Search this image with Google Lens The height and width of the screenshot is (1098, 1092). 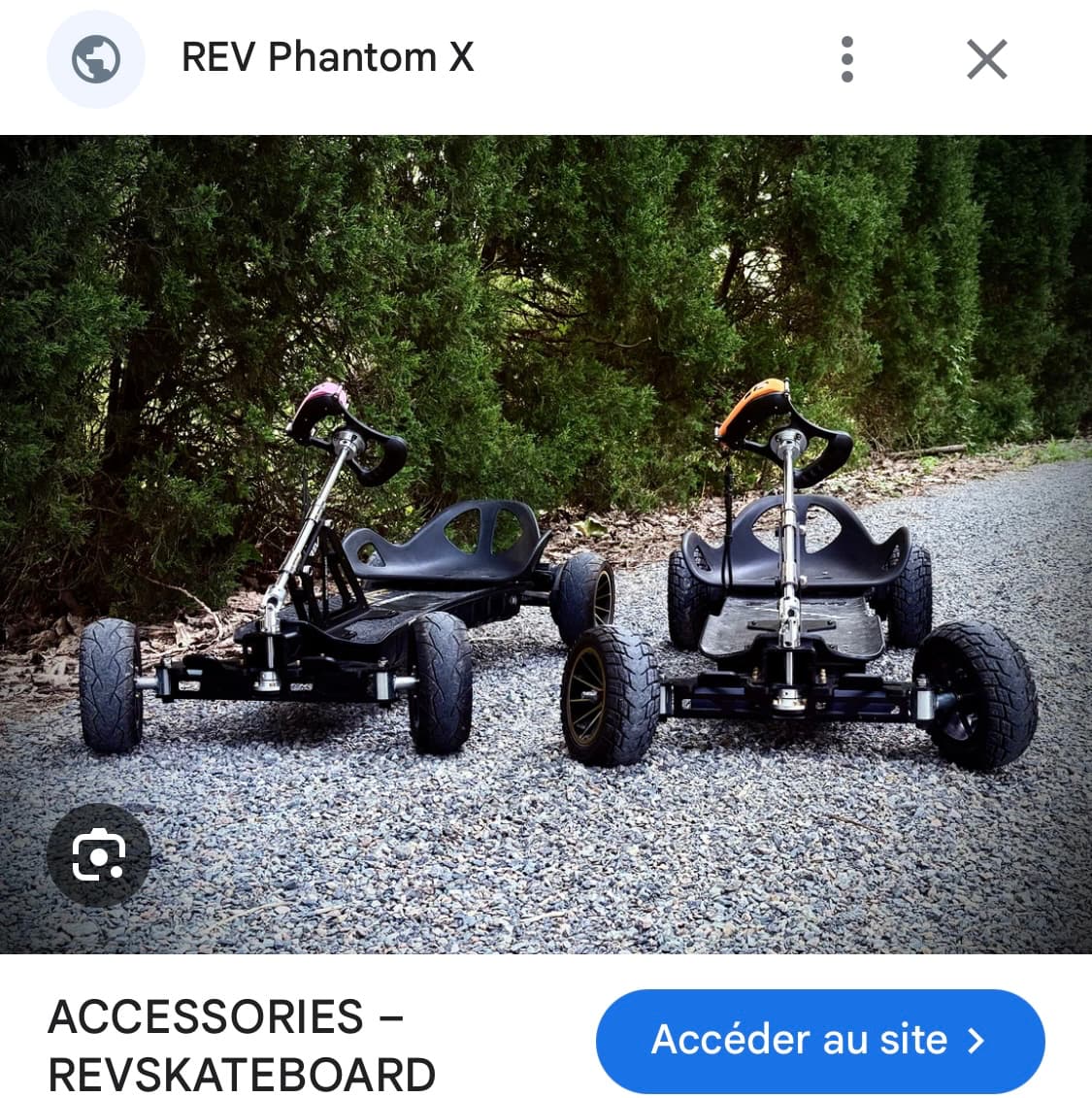pos(99,855)
